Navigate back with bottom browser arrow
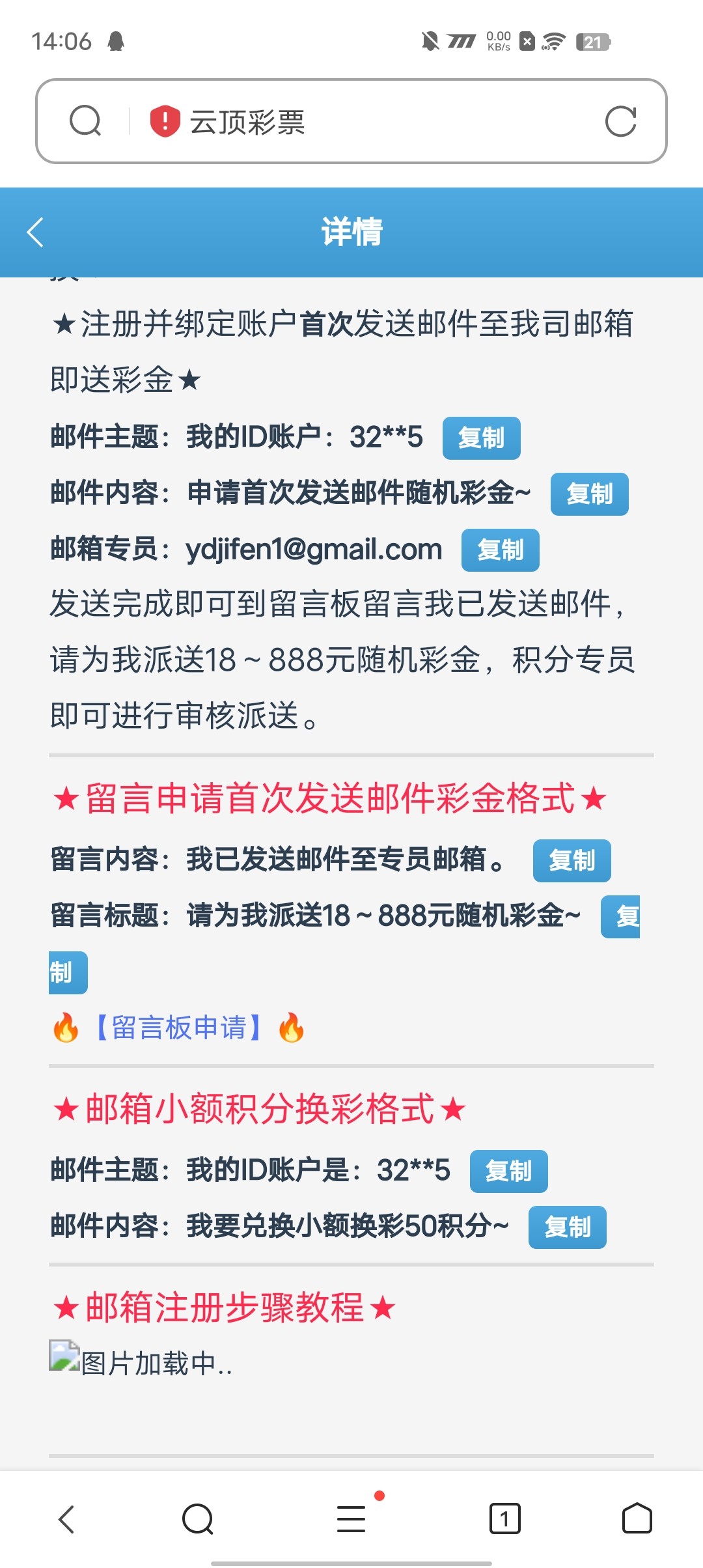Viewport: 703px width, 1568px height. pyautogui.click(x=66, y=1519)
